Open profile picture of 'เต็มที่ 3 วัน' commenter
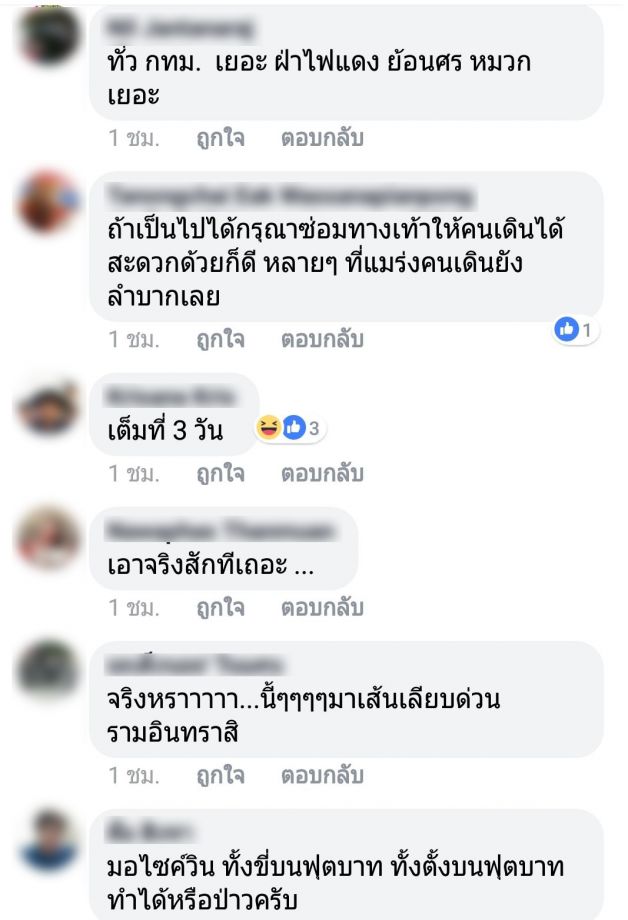The height and width of the screenshot is (920, 628). [x=49, y=407]
